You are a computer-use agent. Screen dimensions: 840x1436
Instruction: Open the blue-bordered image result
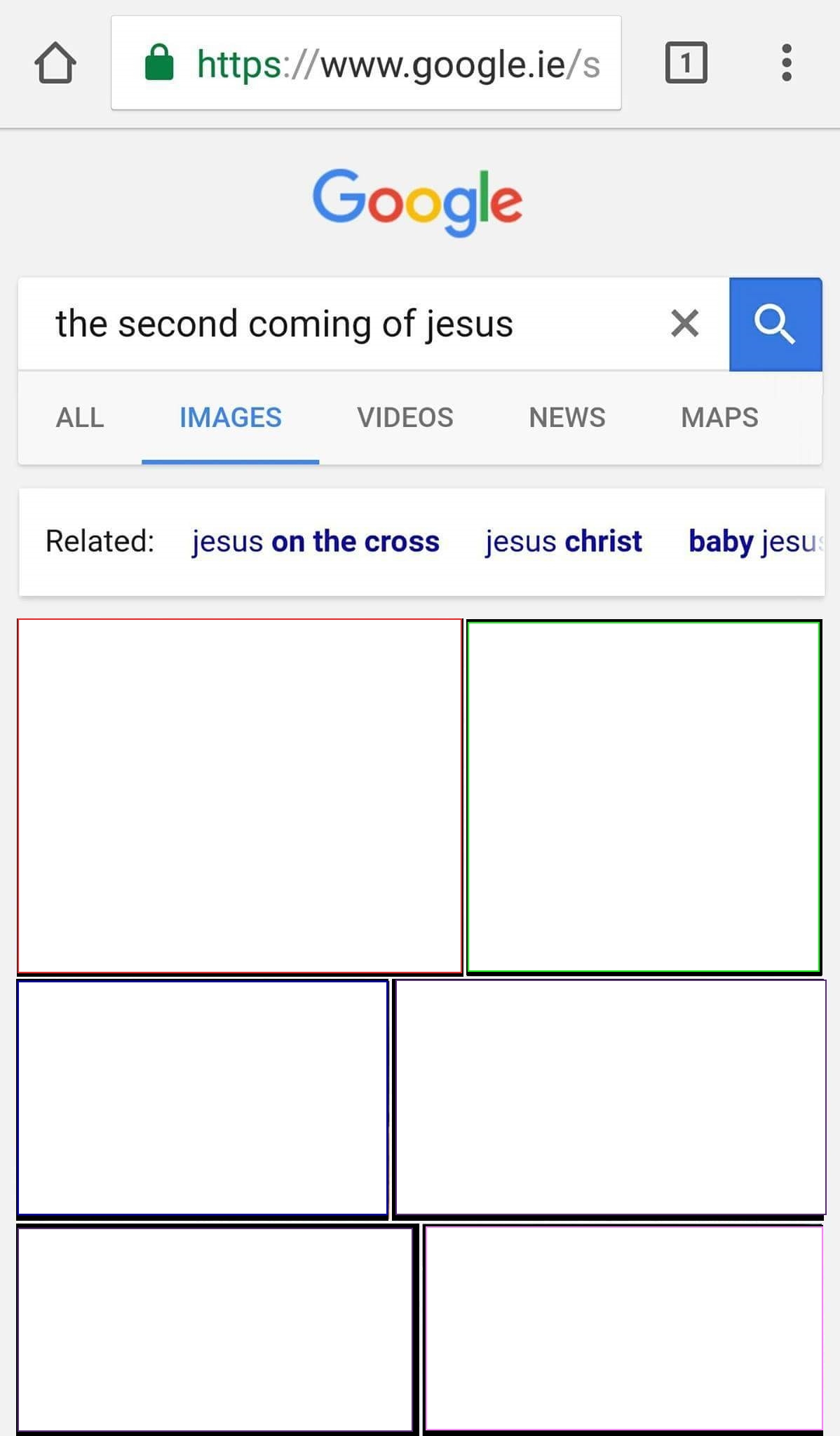click(x=203, y=1099)
